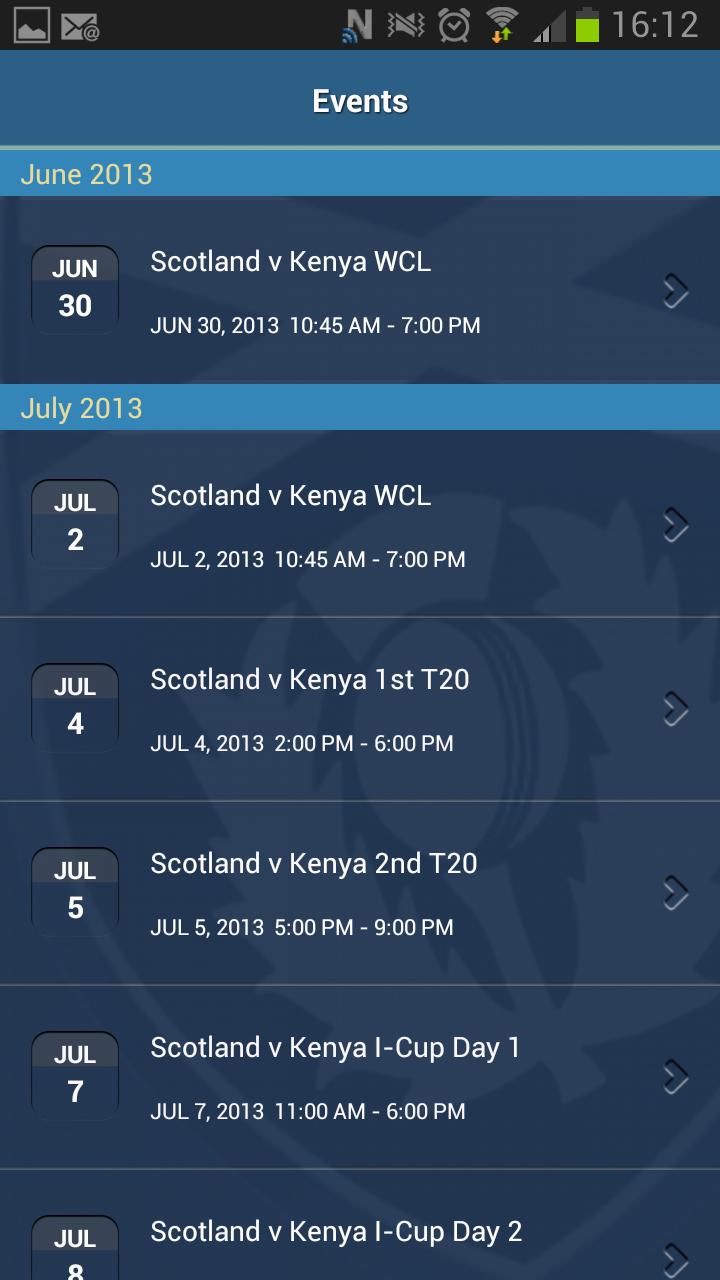
Task: Tap the JUL 2 date badge icon
Action: pos(74,522)
